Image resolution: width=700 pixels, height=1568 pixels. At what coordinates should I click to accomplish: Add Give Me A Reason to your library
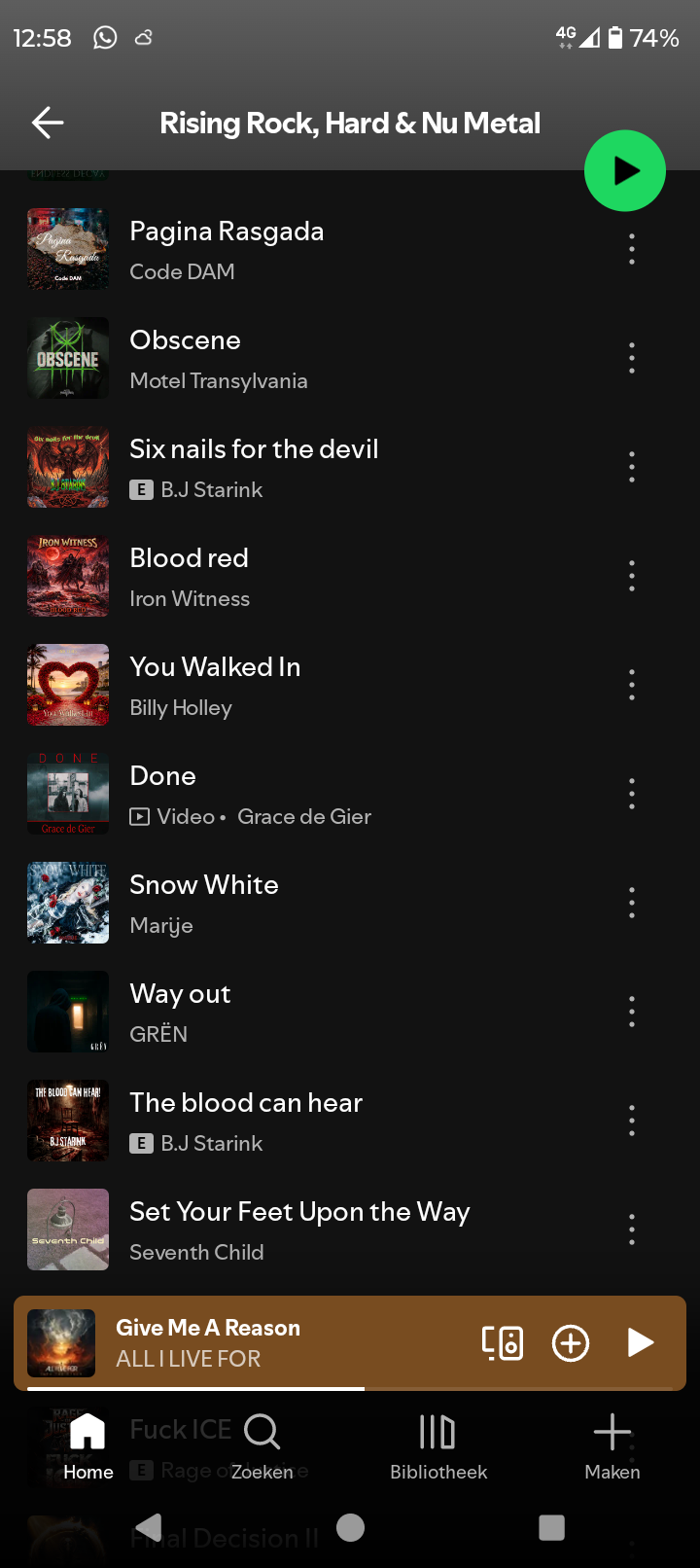pyautogui.click(x=571, y=1342)
